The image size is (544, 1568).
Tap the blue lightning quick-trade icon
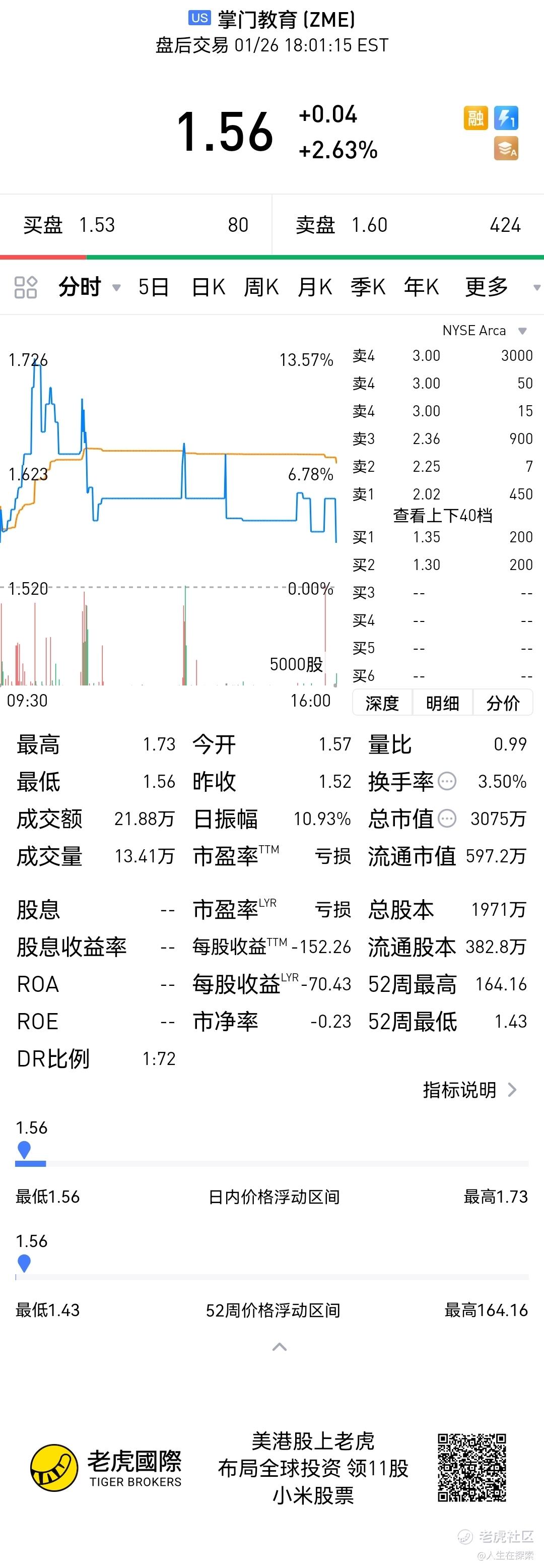tap(506, 117)
